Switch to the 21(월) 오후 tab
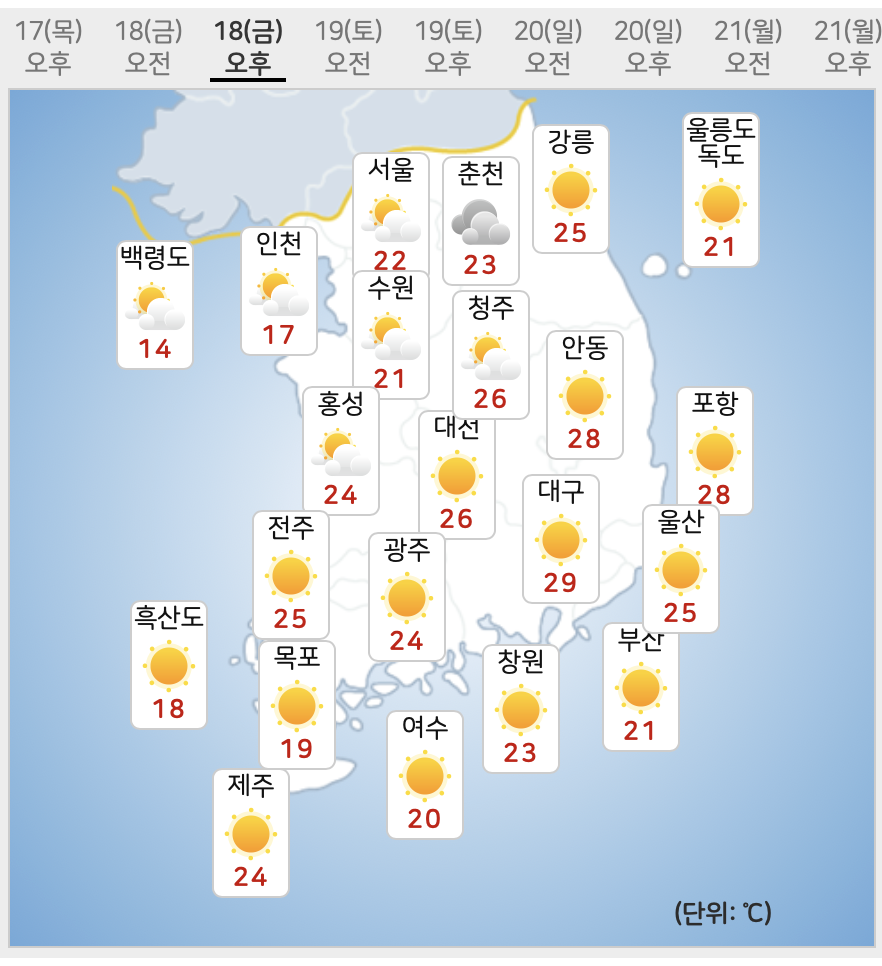 [x=846, y=46]
